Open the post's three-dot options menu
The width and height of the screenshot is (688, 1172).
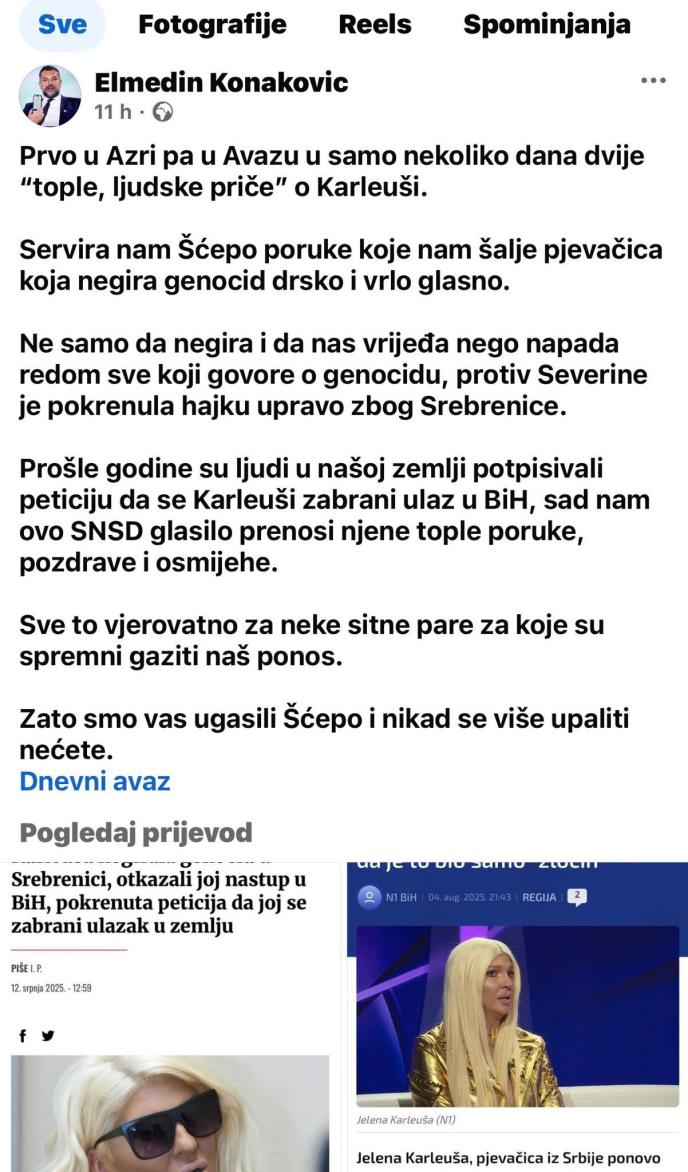(652, 81)
